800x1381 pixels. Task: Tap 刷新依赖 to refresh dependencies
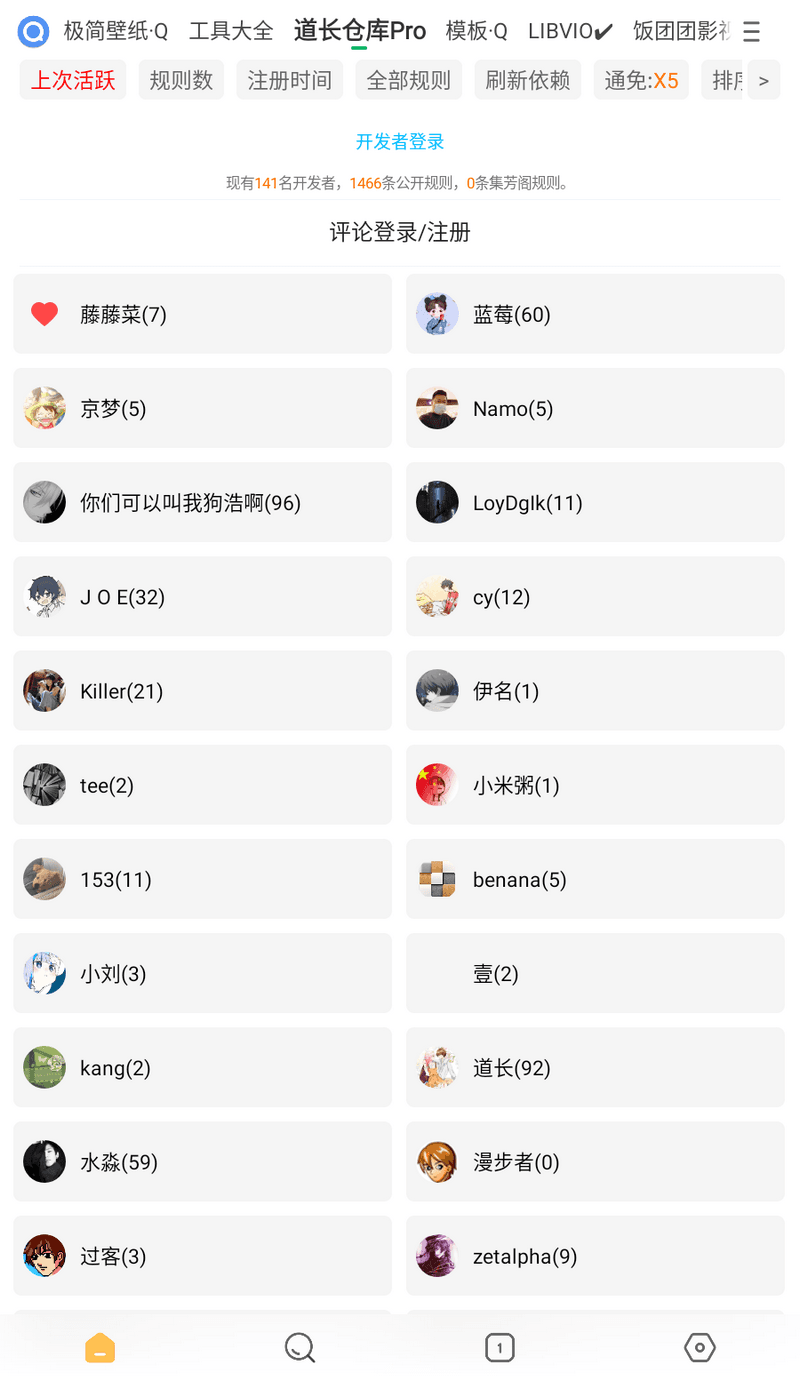[x=527, y=80]
